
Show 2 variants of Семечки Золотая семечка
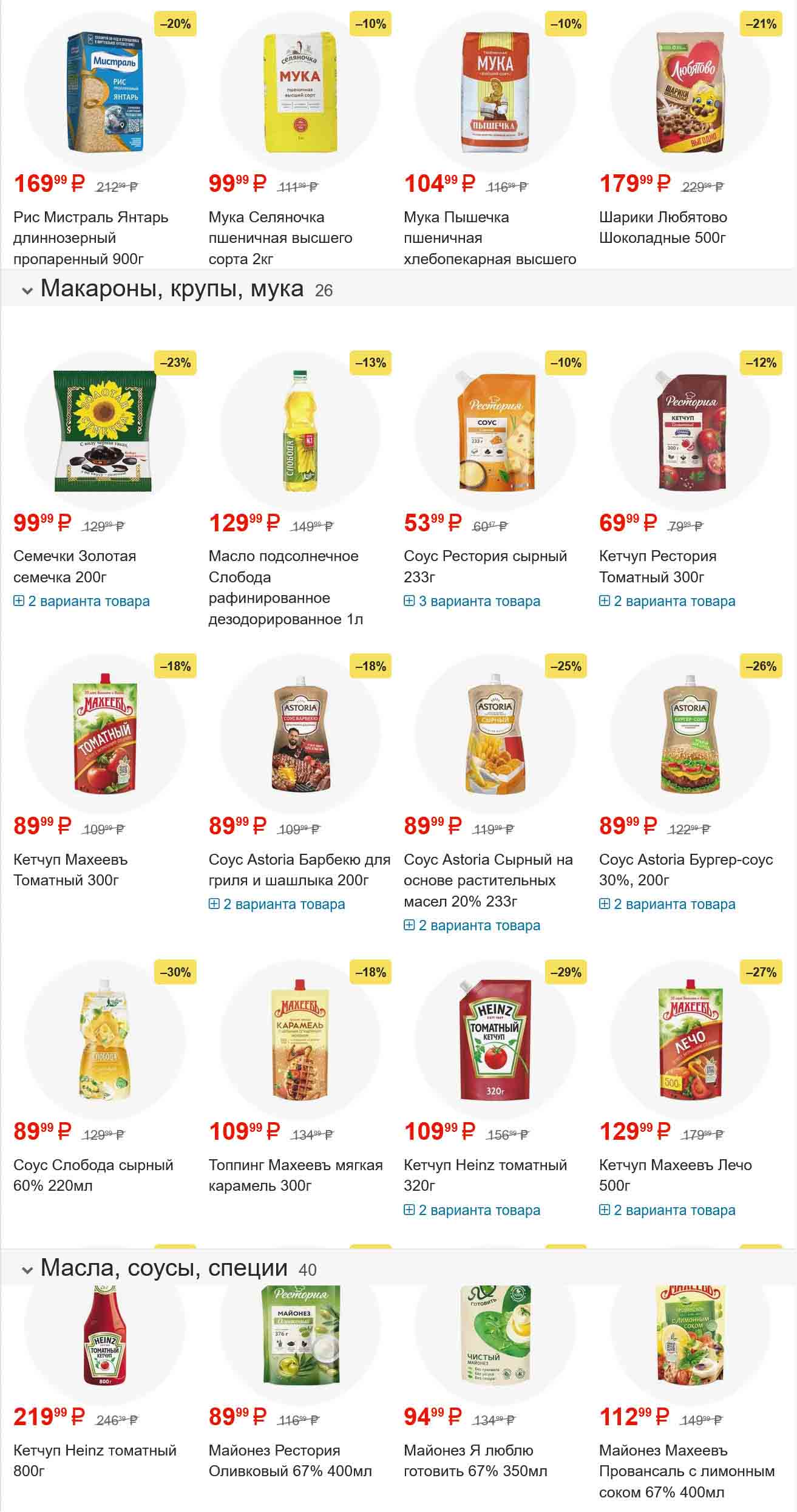[x=81, y=601]
